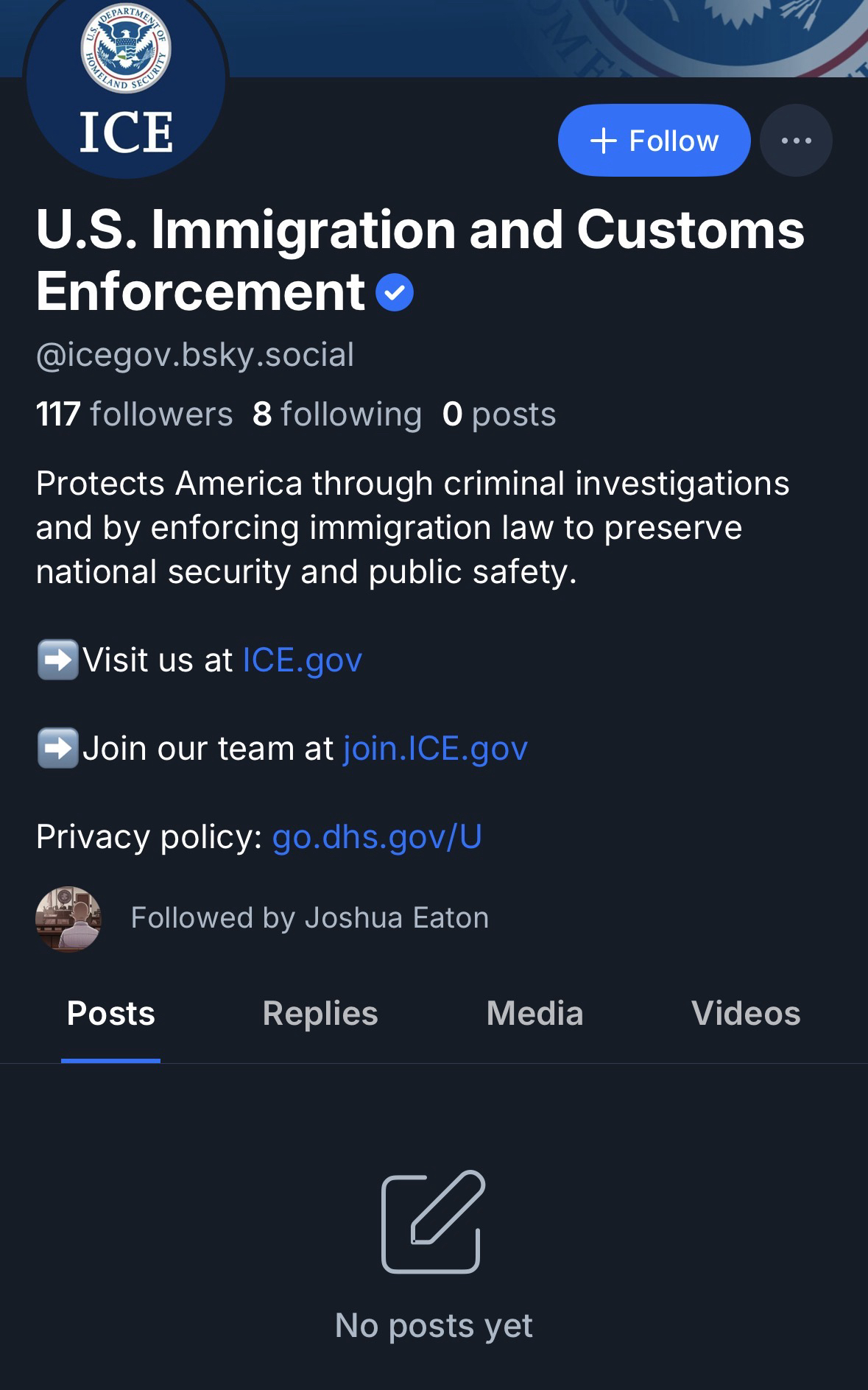The height and width of the screenshot is (1390, 868).
Task: Open the 8 following list
Action: [336, 414]
